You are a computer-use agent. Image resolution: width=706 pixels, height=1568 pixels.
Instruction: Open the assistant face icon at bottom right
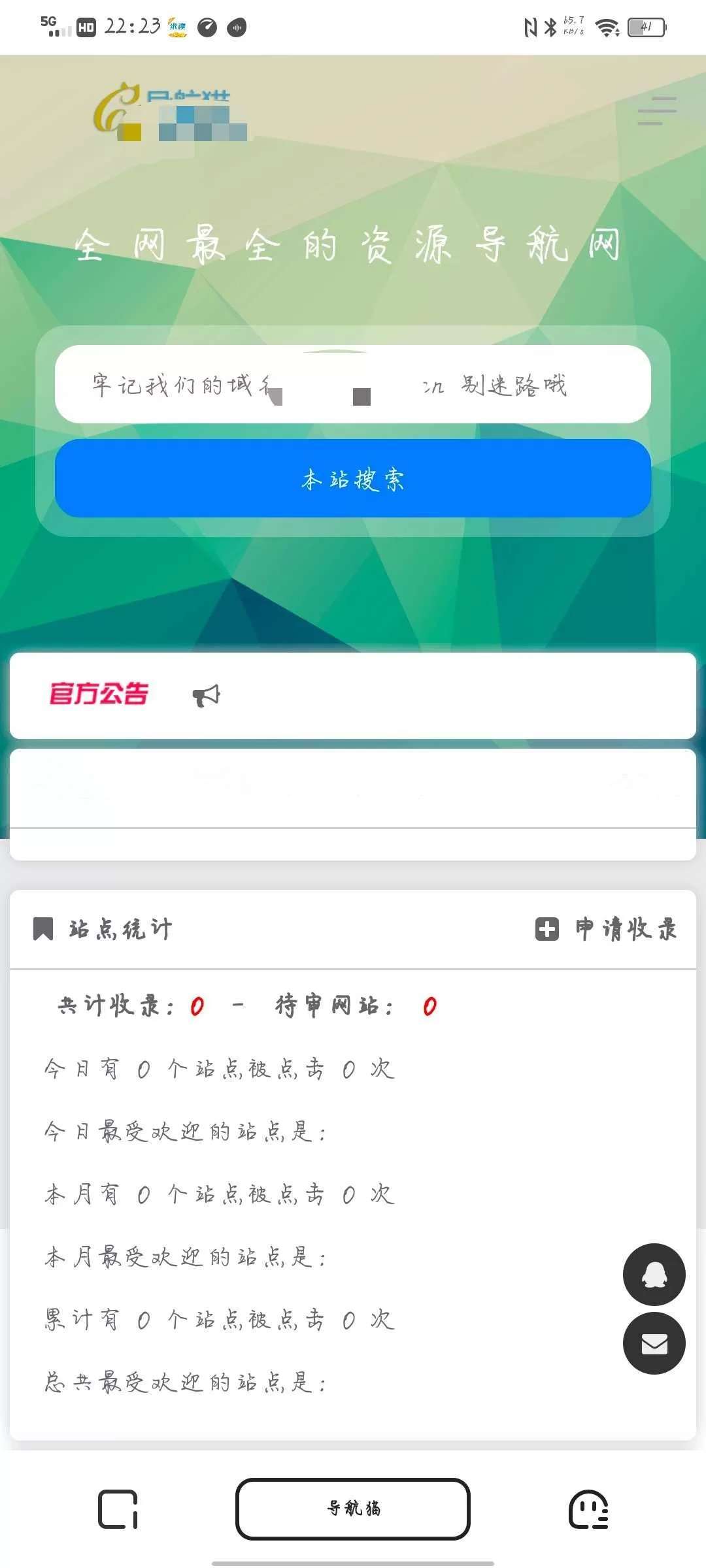tap(588, 1509)
